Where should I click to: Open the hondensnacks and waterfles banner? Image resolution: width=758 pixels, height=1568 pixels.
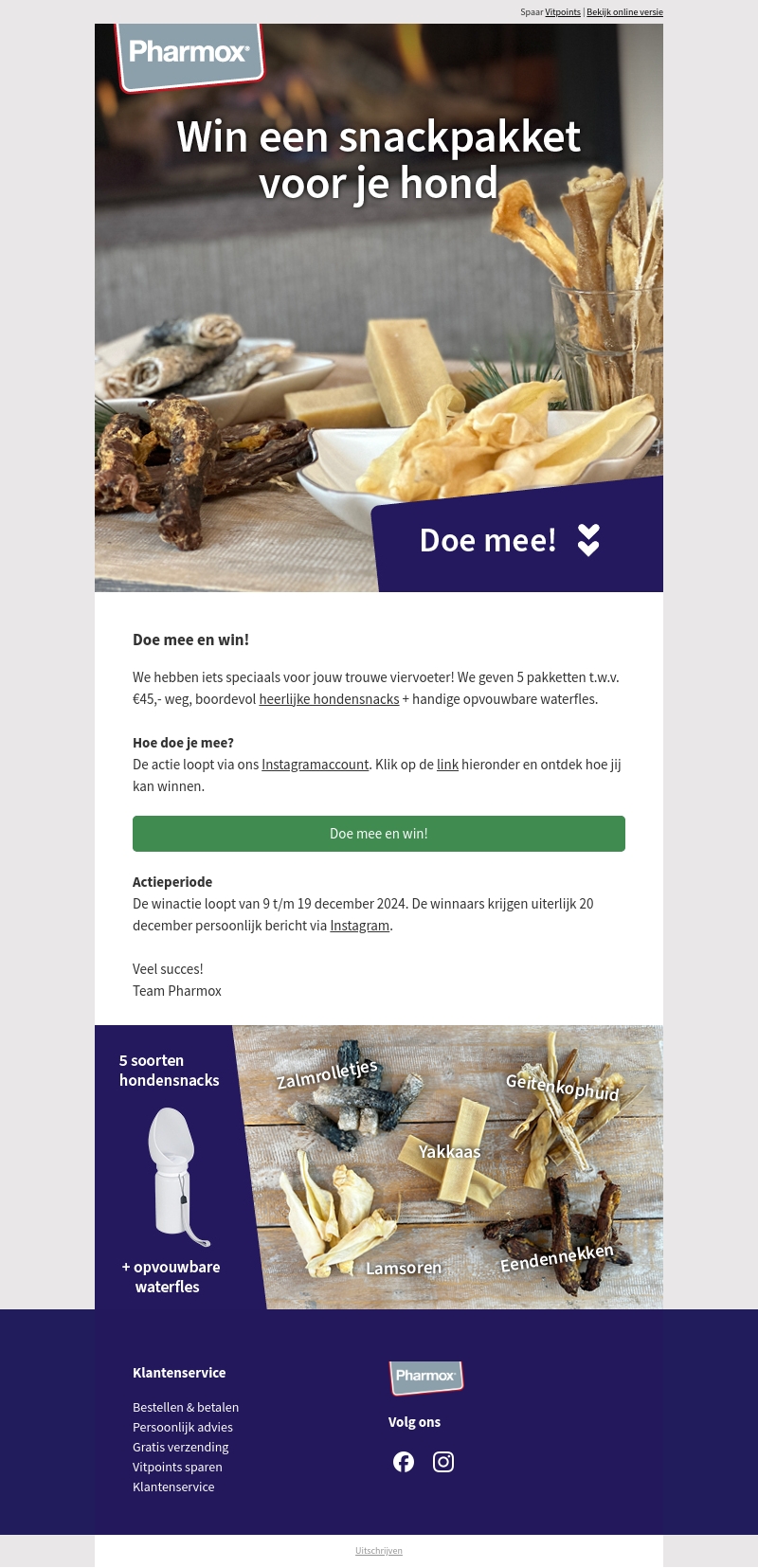(379, 1167)
